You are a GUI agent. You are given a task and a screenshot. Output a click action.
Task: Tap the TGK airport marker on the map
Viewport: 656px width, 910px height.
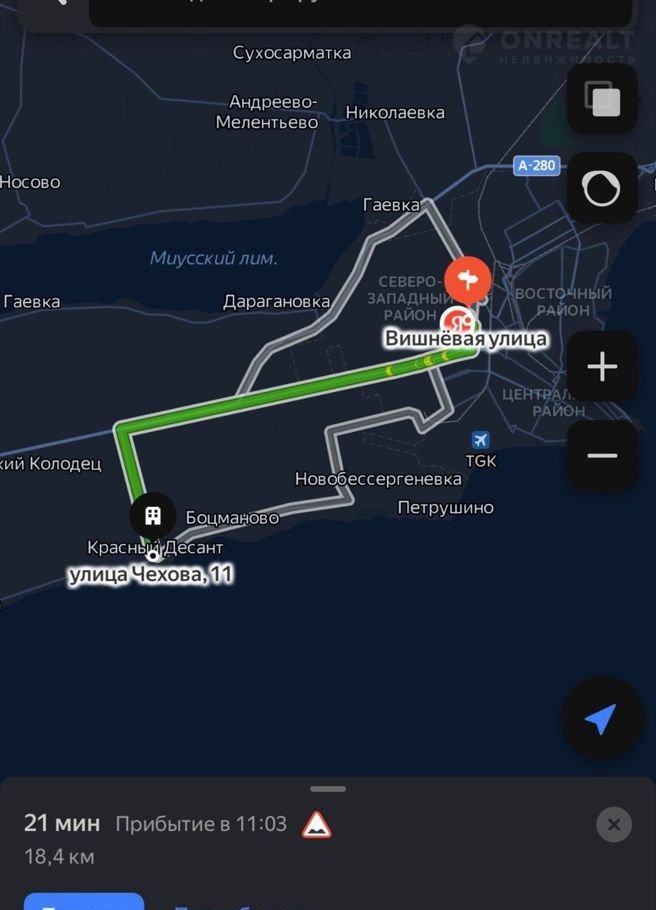coord(481,441)
